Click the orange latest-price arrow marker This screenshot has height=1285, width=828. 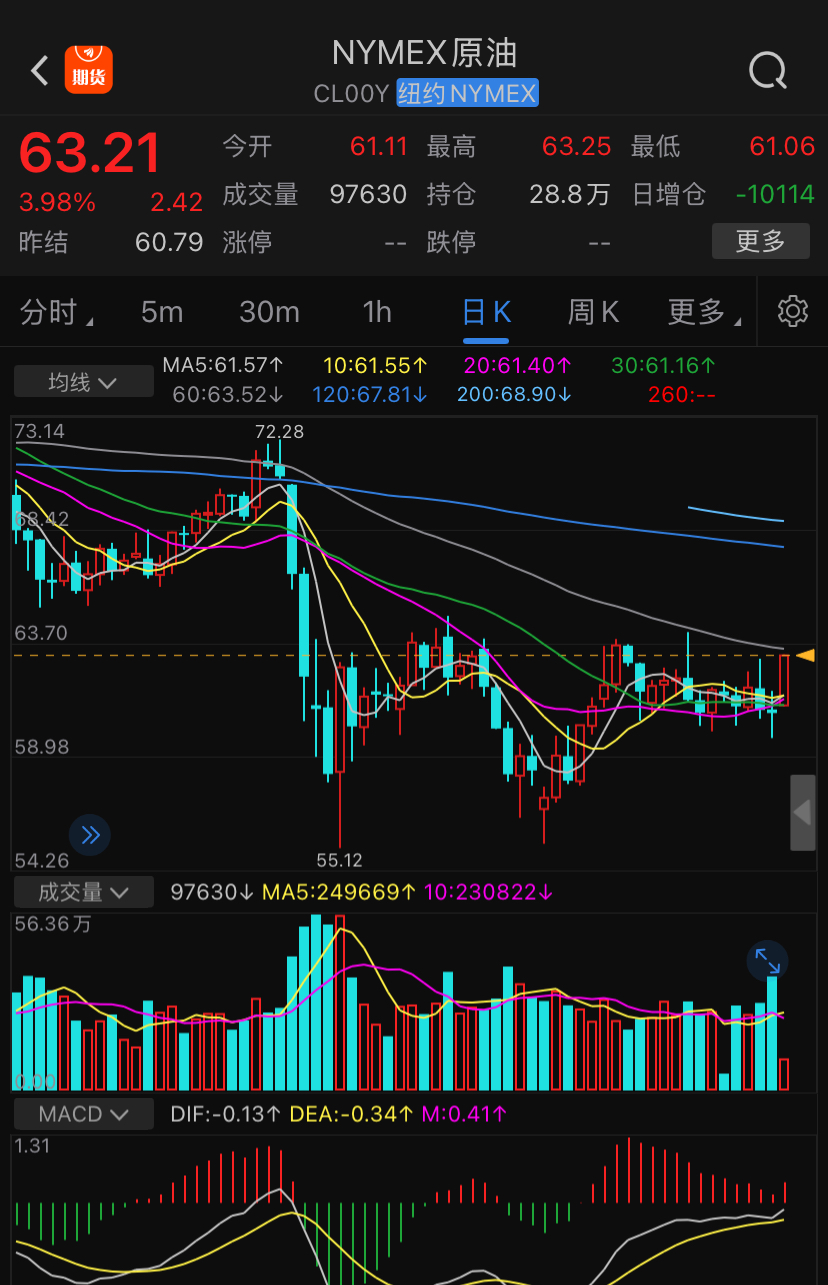pyautogui.click(x=806, y=655)
